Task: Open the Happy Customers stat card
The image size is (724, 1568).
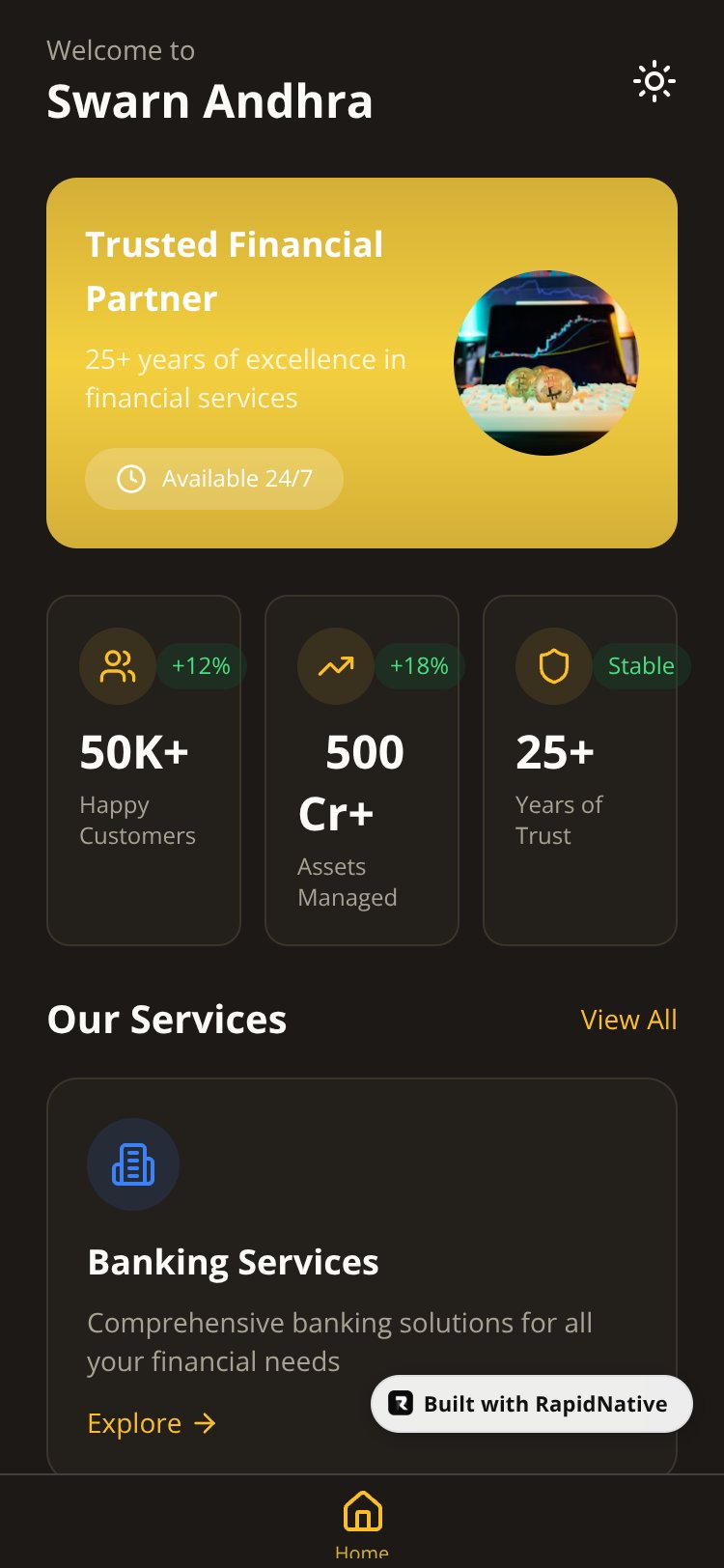Action: click(x=144, y=770)
